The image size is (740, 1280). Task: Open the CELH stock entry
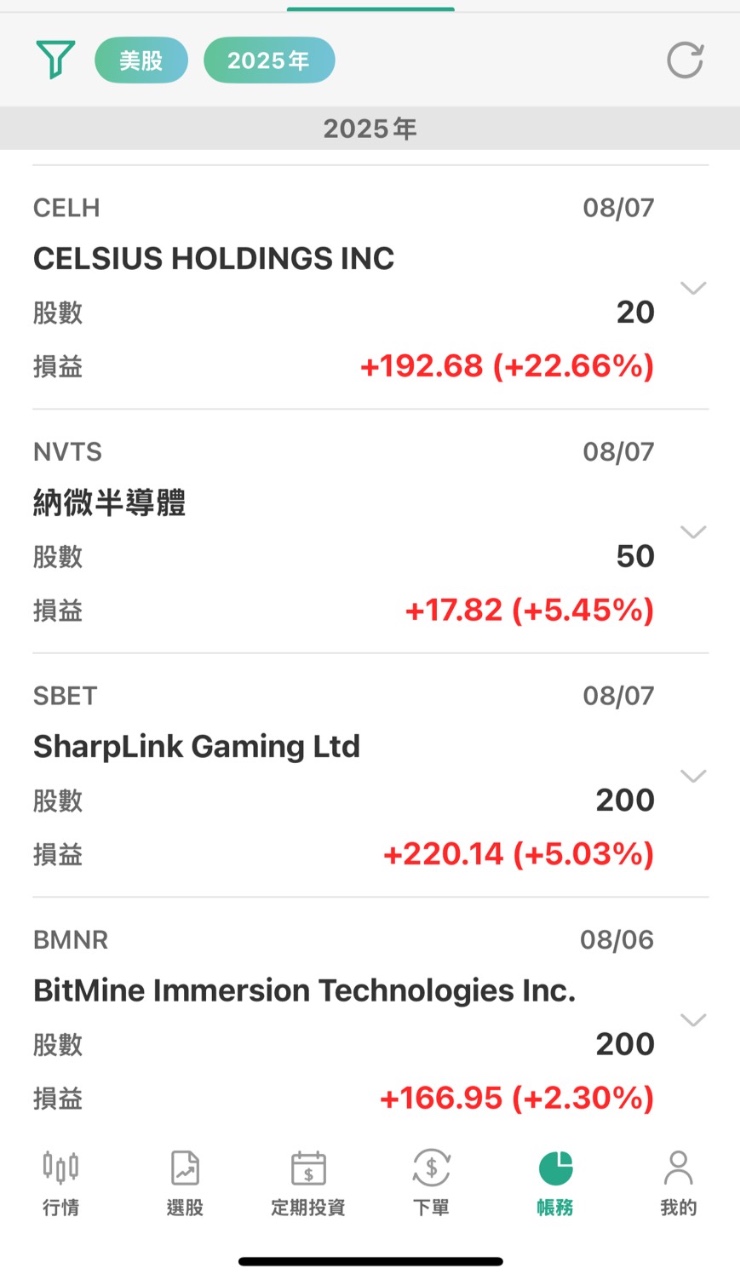click(x=65, y=207)
